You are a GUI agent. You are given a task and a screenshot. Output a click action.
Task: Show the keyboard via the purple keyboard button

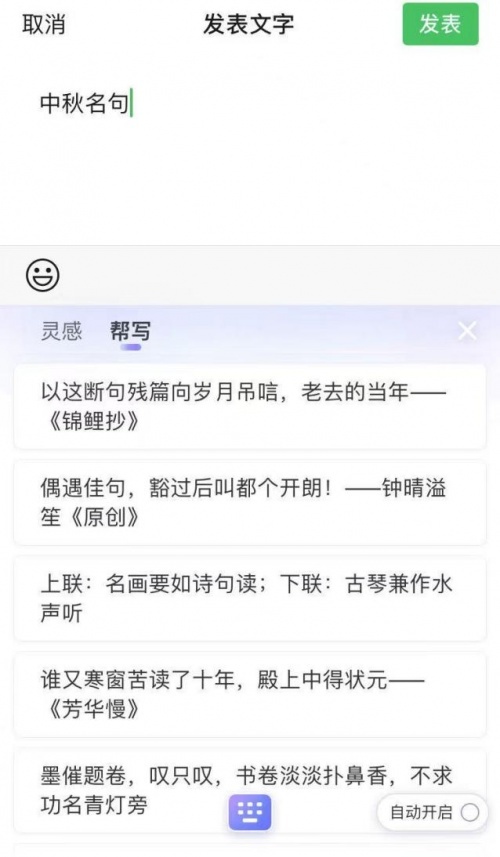(250, 812)
